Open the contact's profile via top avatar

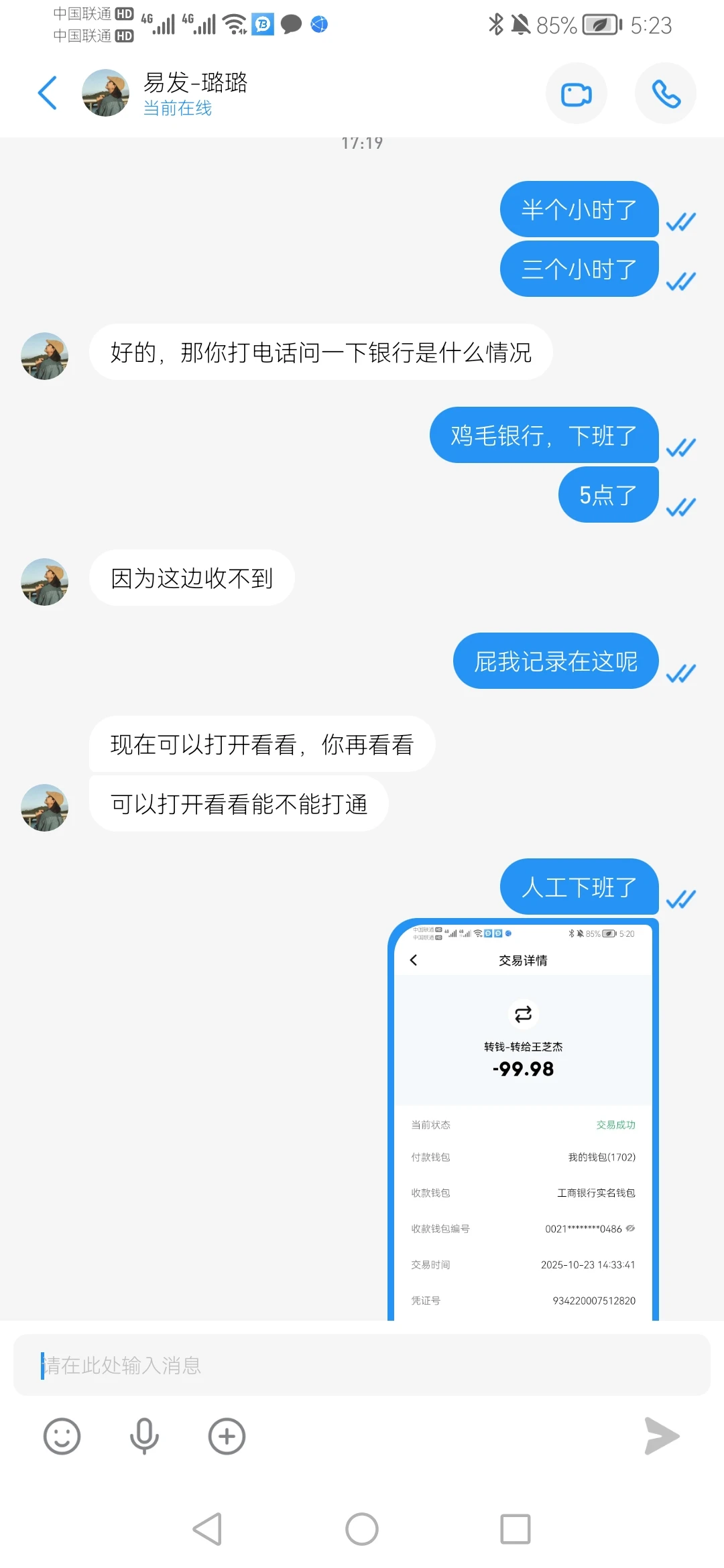[x=105, y=93]
